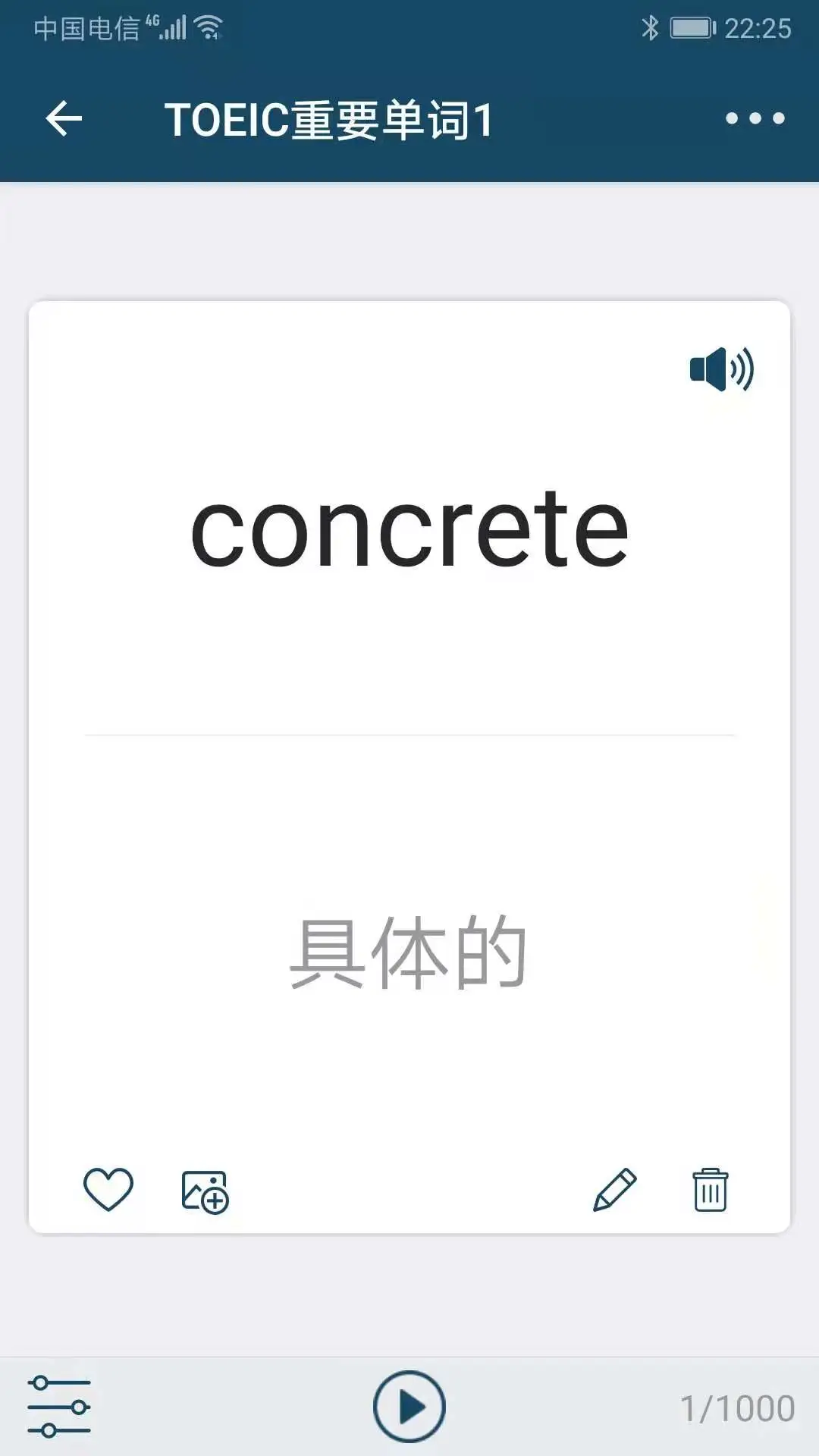Image resolution: width=819 pixels, height=1456 pixels.
Task: Tap the back arrow to leave the deck
Action: (x=64, y=118)
